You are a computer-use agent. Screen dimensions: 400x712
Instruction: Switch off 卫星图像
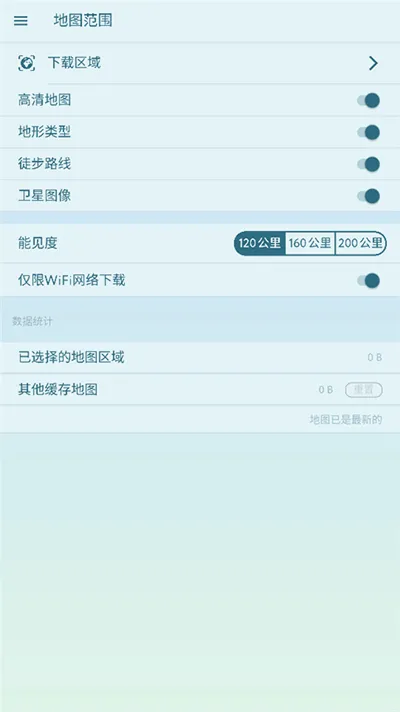coord(368,196)
